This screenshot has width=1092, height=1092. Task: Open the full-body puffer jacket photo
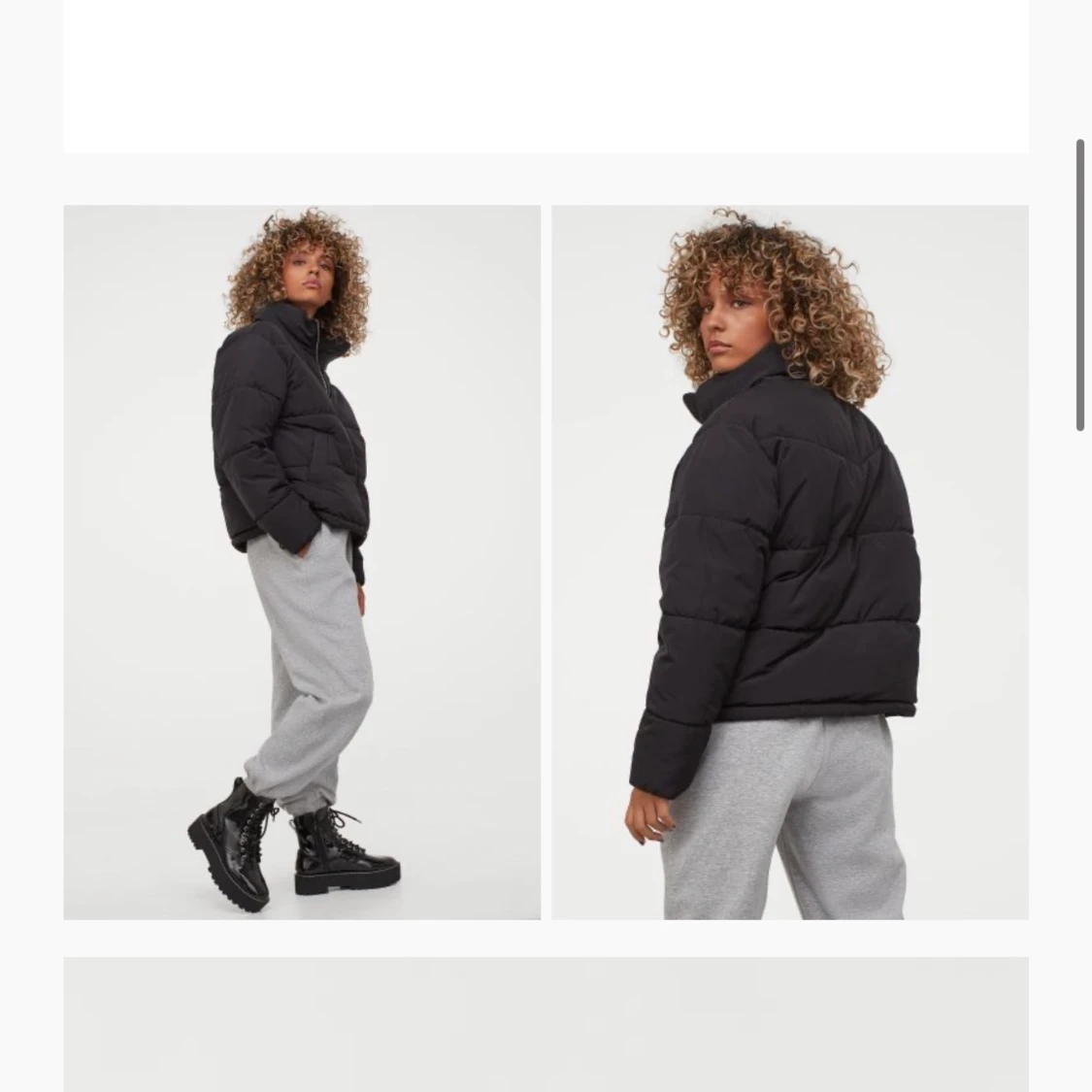[302, 562]
